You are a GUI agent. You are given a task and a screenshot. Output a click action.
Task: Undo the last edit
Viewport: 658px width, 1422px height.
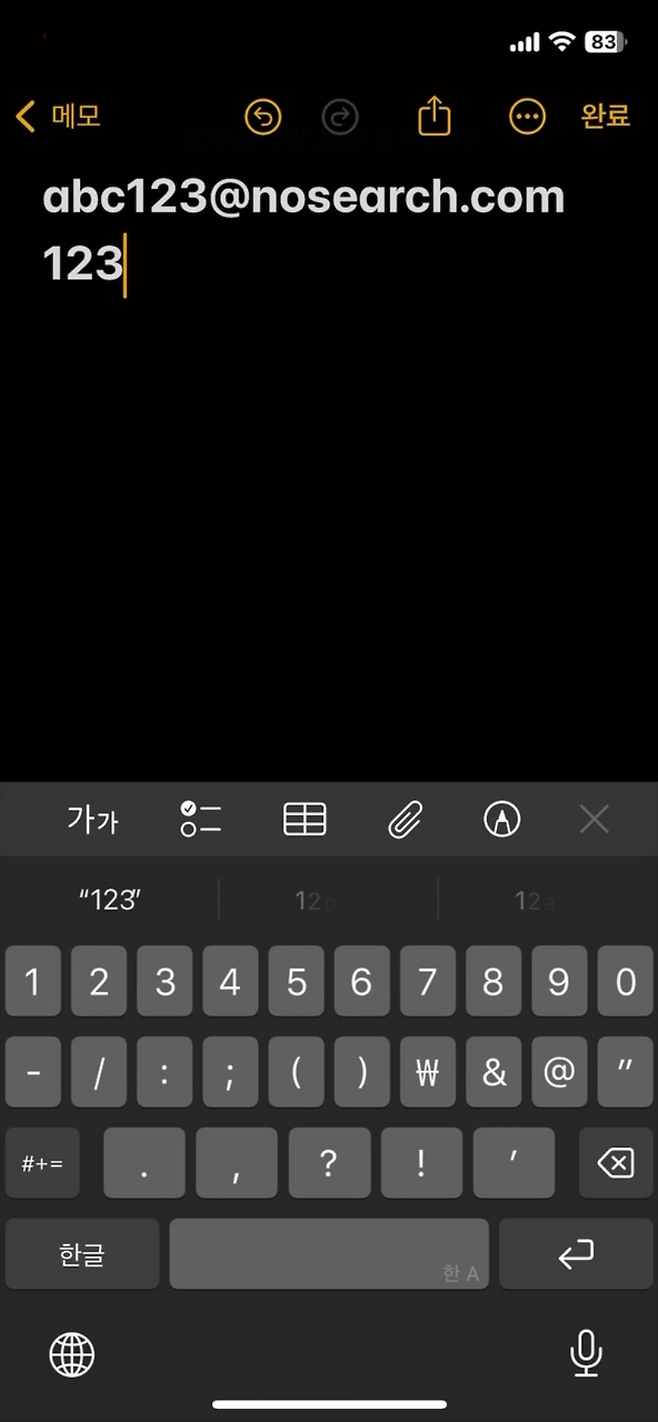263,117
